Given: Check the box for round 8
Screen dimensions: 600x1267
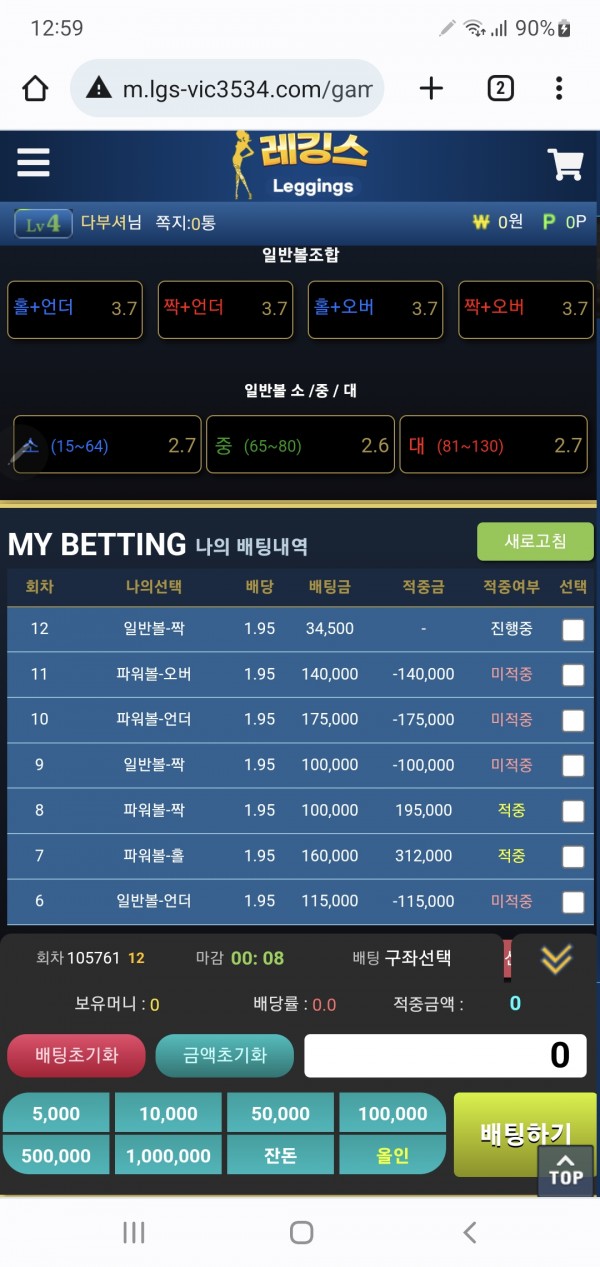Looking at the screenshot, I should (x=573, y=811).
